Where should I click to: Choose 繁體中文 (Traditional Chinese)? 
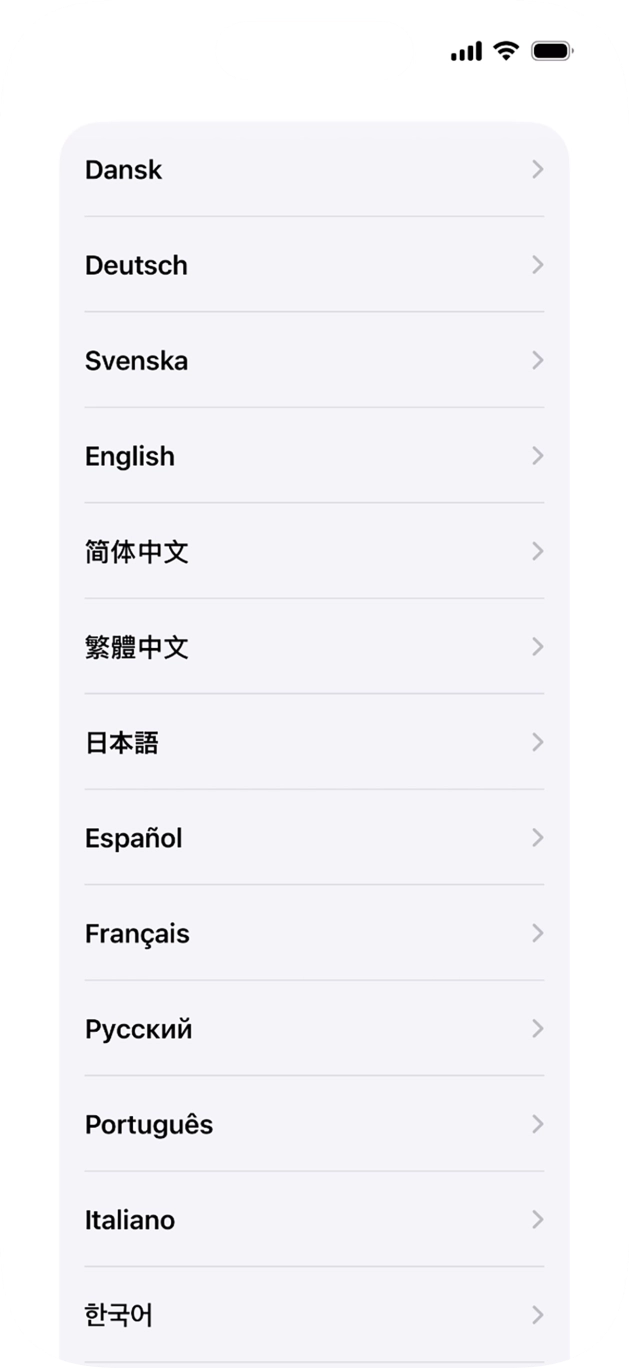coord(313,647)
